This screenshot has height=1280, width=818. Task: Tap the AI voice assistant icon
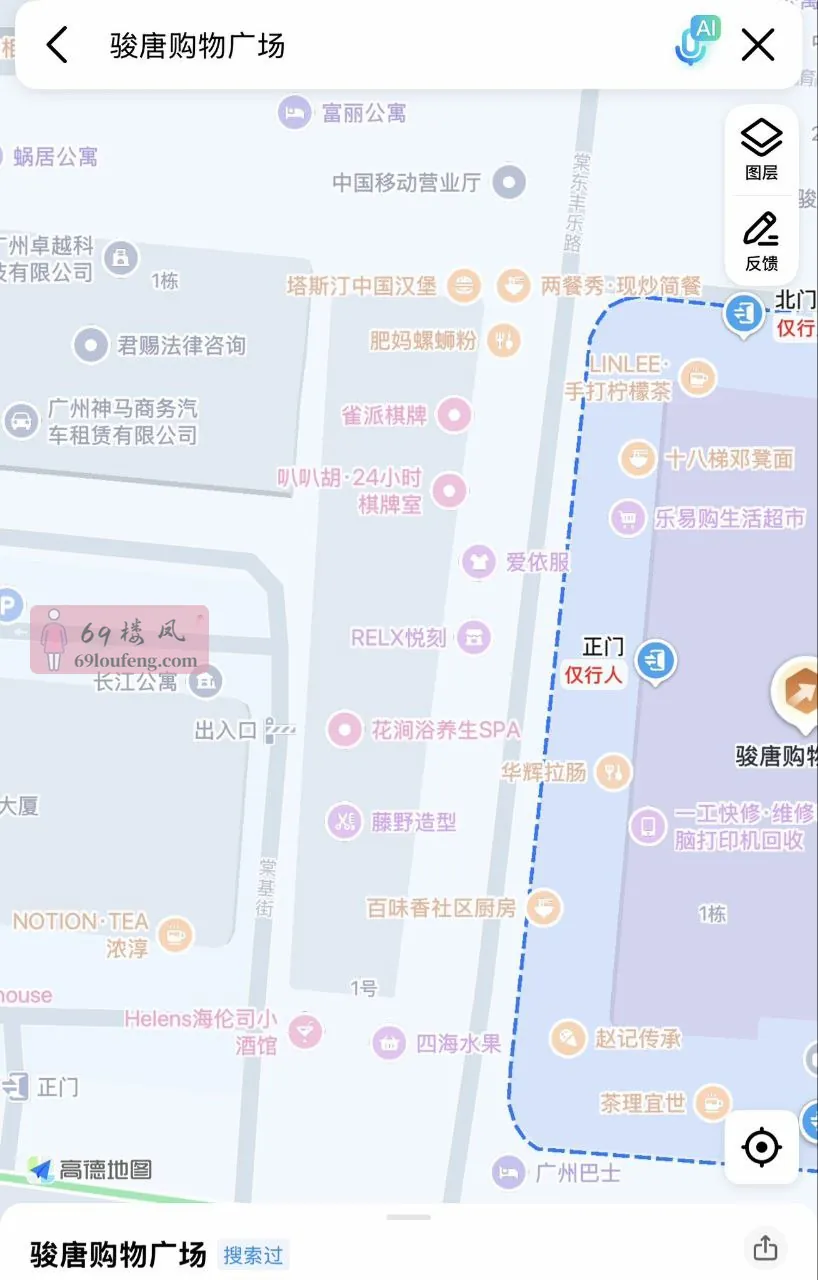coord(694,38)
